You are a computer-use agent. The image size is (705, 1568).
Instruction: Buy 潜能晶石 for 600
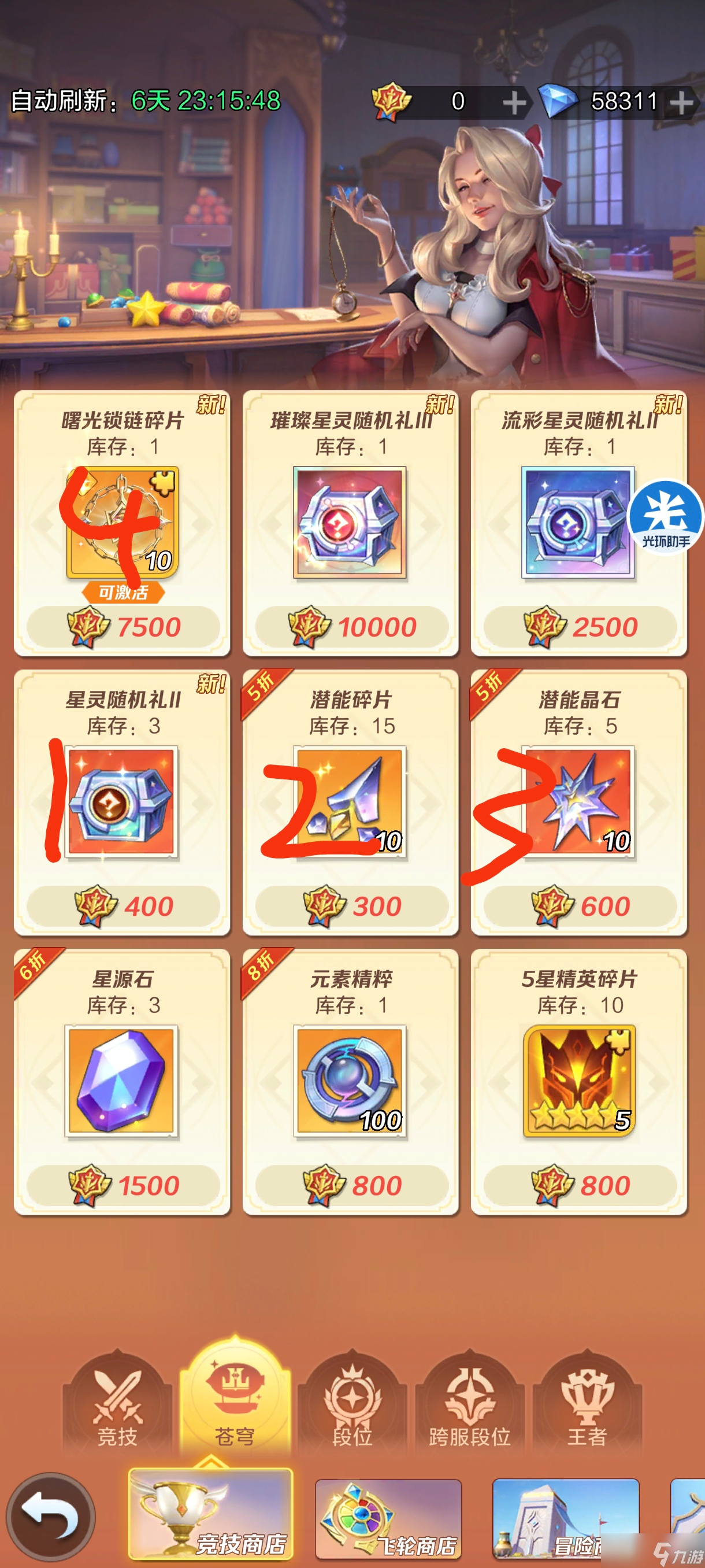pos(579,906)
